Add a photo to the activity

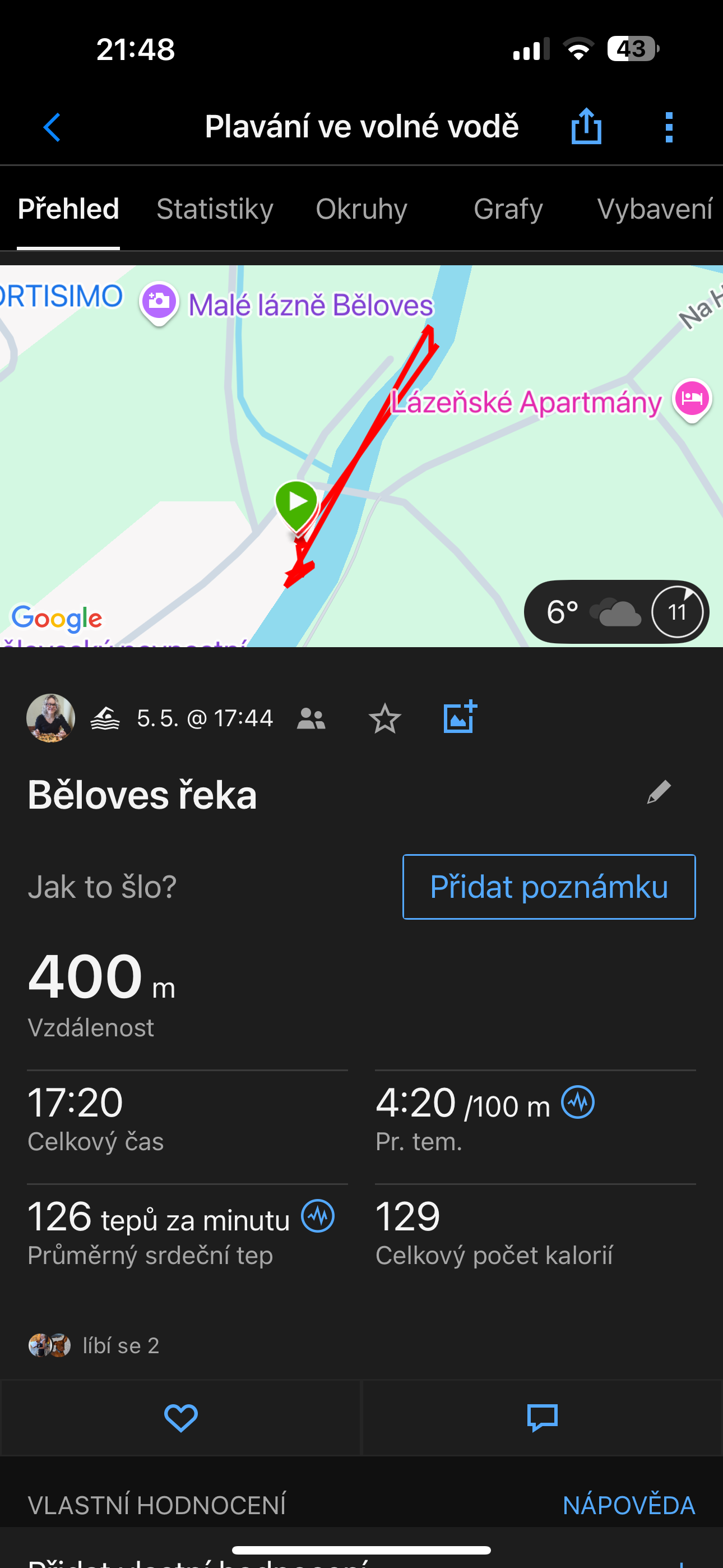(460, 718)
